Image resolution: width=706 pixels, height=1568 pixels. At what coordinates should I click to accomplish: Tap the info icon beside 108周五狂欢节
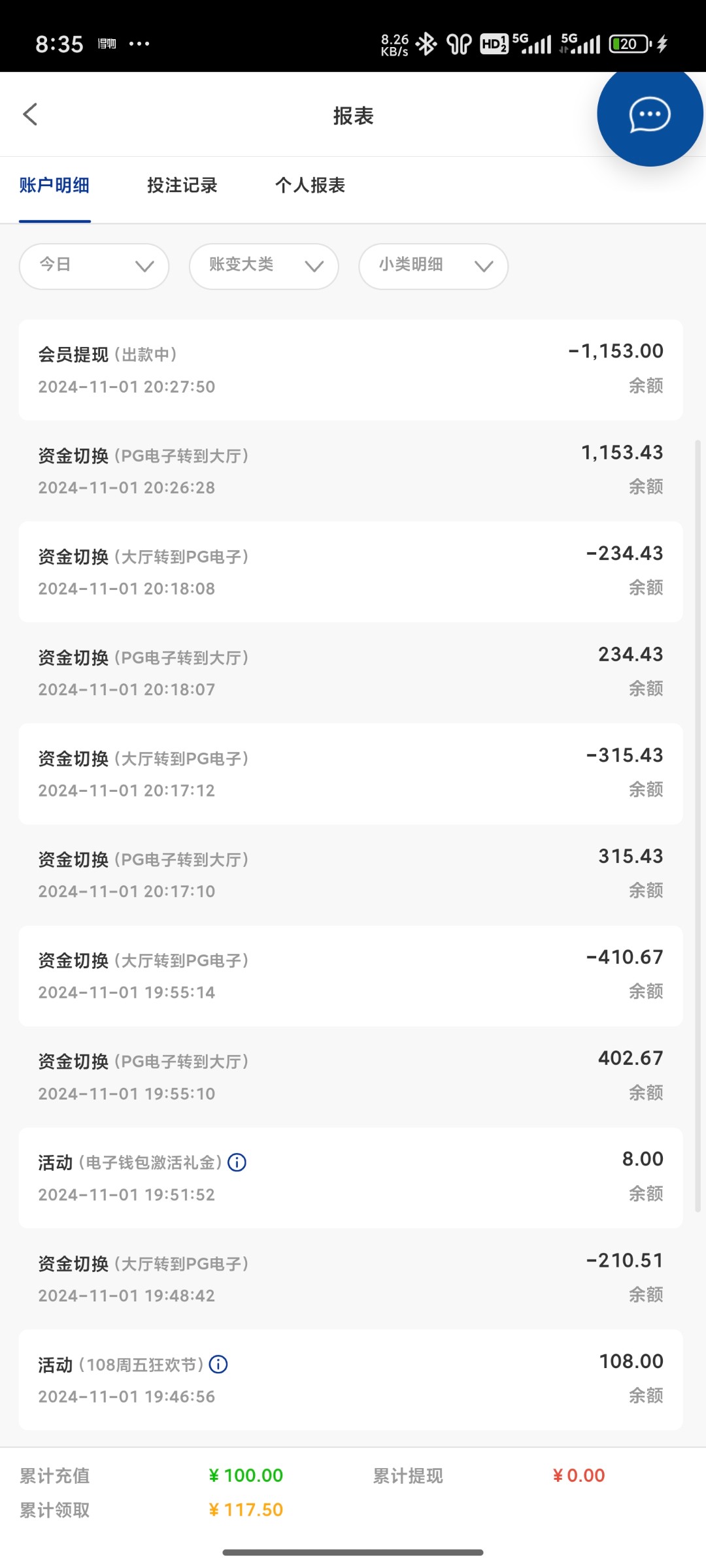click(218, 1364)
